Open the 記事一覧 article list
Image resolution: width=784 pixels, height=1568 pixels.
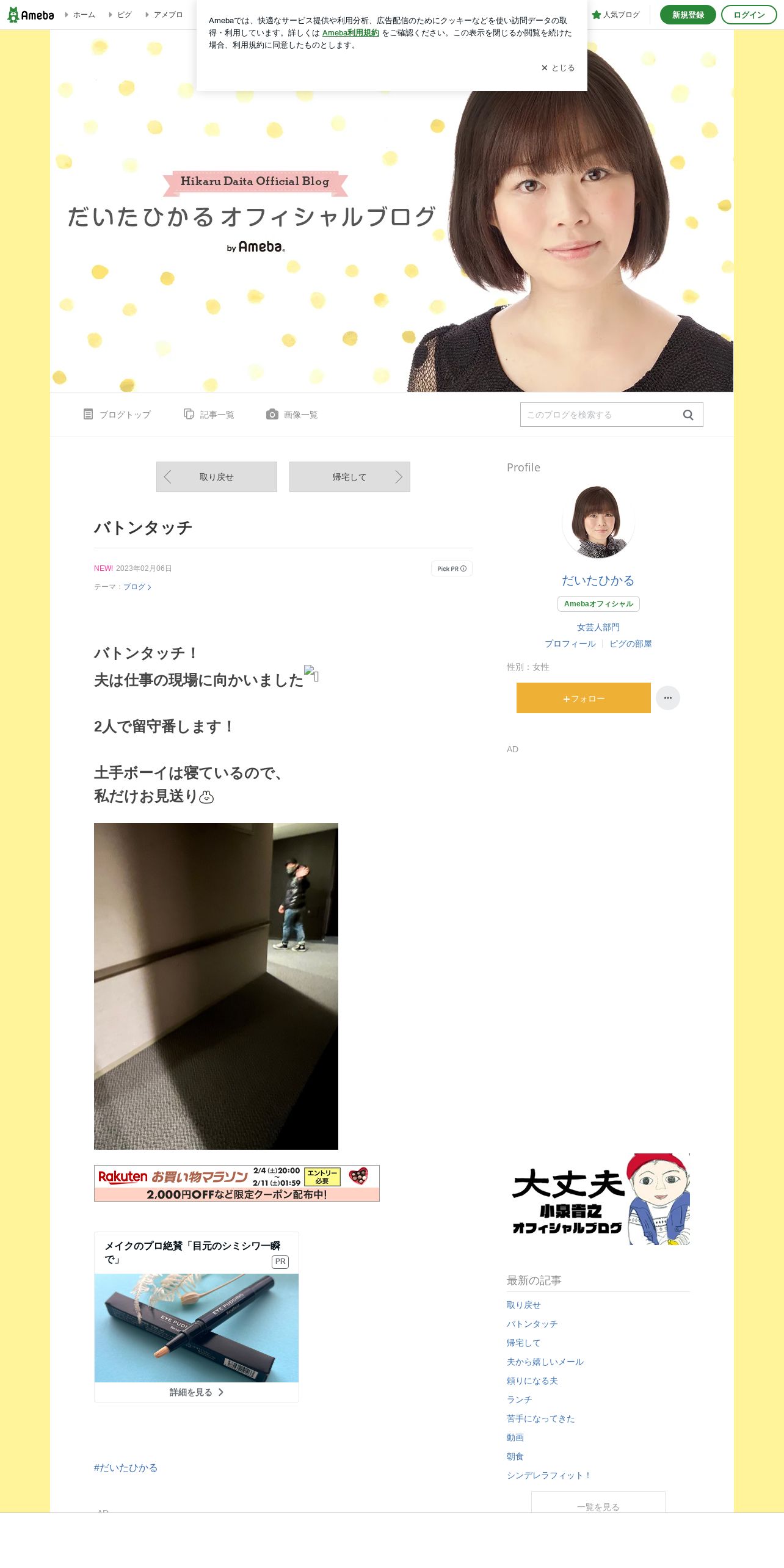(x=209, y=415)
